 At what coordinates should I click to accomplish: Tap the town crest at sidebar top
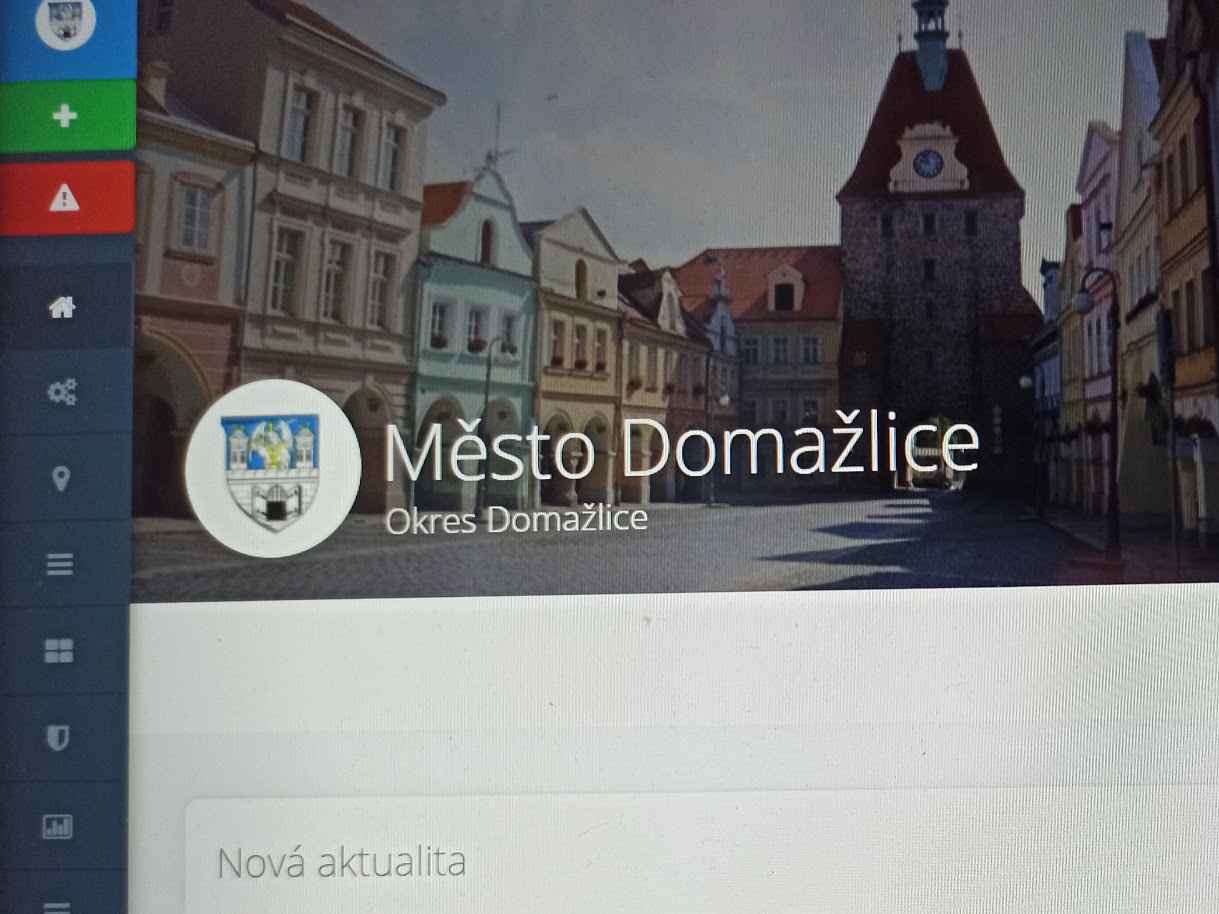66,22
